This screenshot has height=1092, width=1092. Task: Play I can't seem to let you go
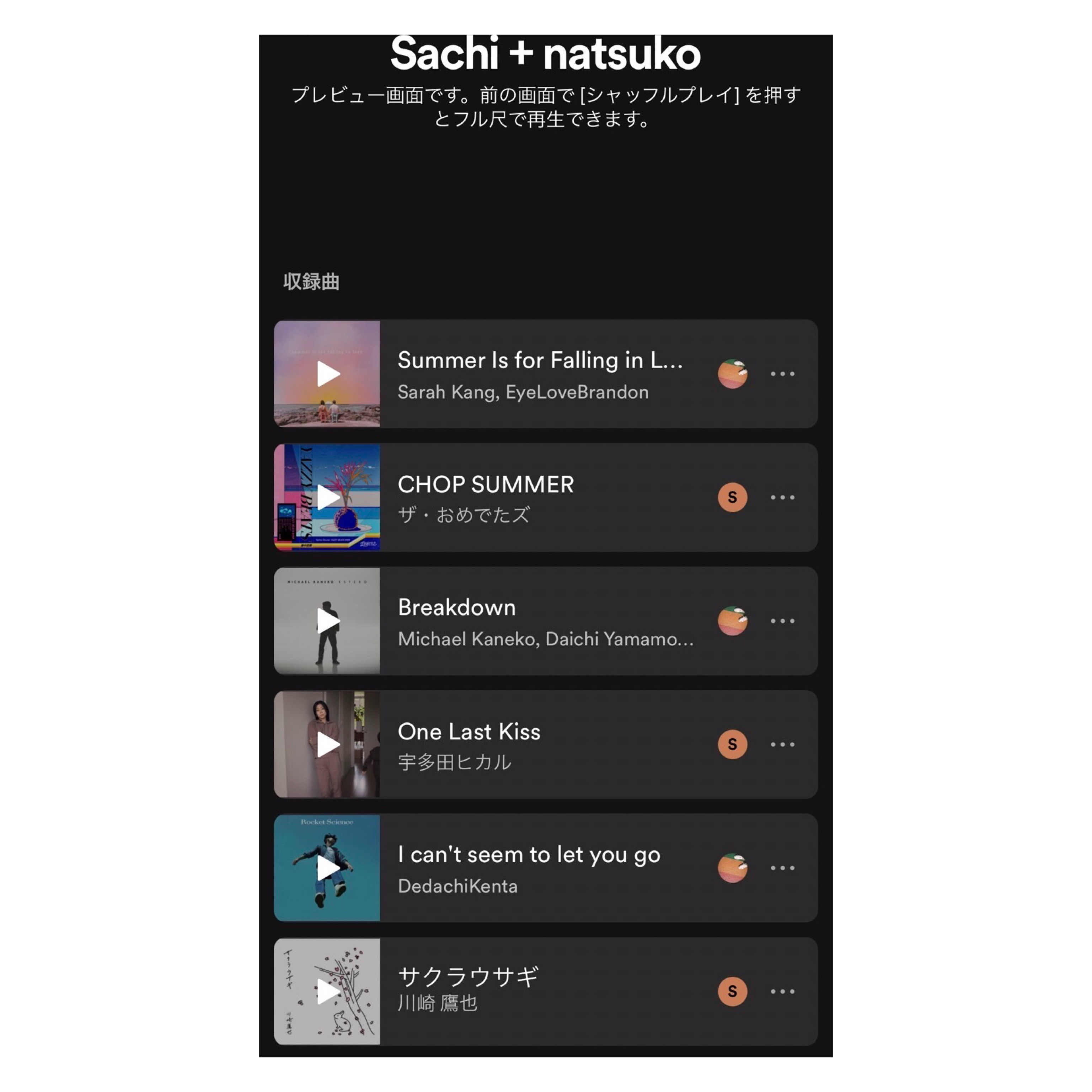pyautogui.click(x=327, y=868)
